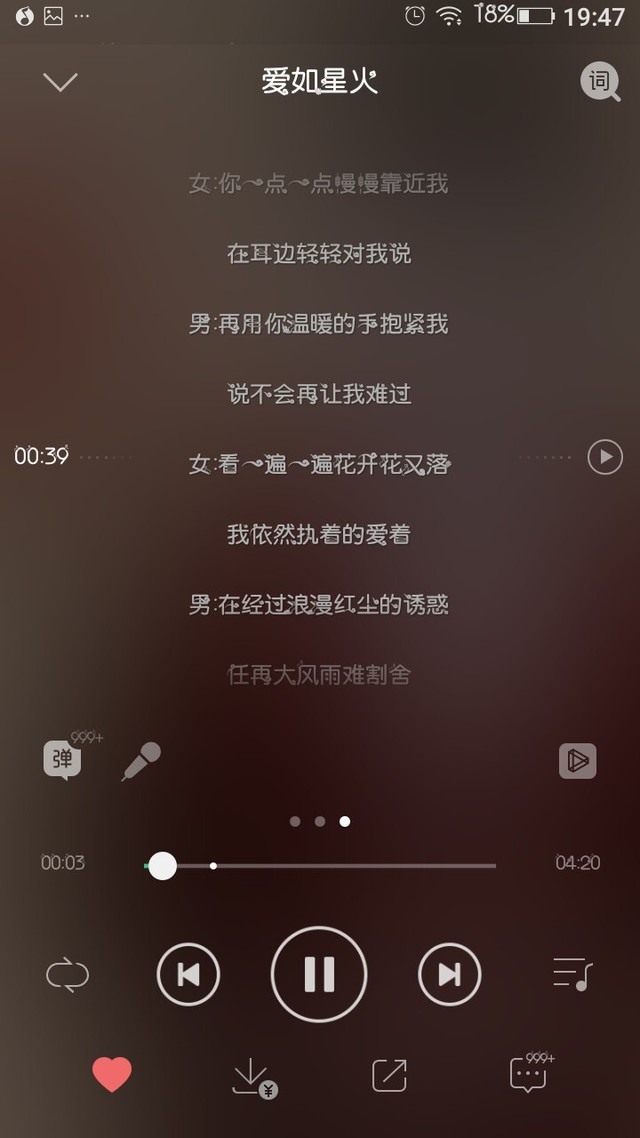The height and width of the screenshot is (1138, 640).
Task: Skip to the previous song
Action: click(189, 974)
